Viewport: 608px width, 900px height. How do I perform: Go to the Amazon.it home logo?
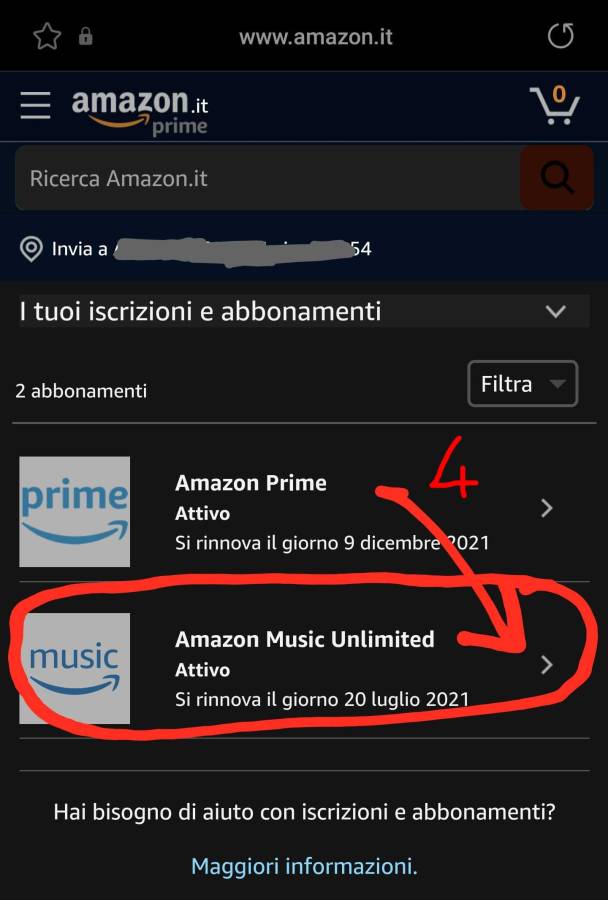(139, 110)
